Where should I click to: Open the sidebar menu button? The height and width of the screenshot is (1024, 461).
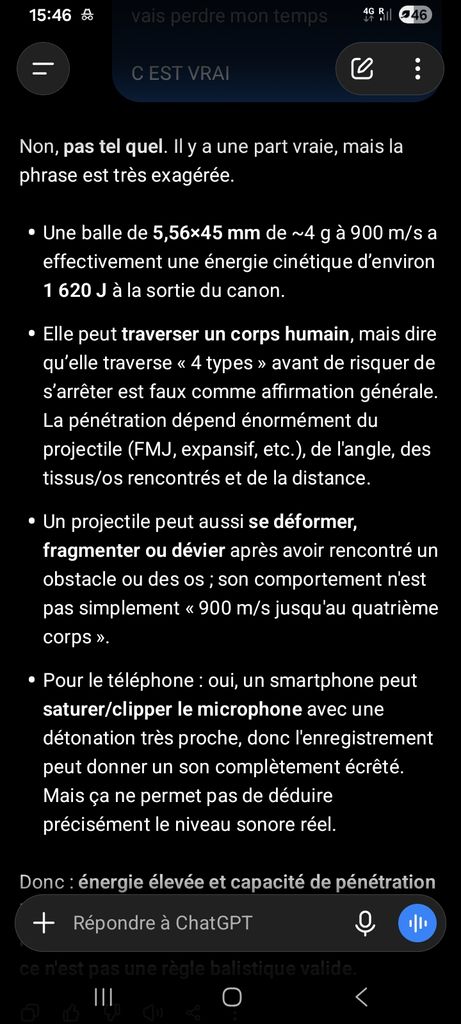[43, 69]
